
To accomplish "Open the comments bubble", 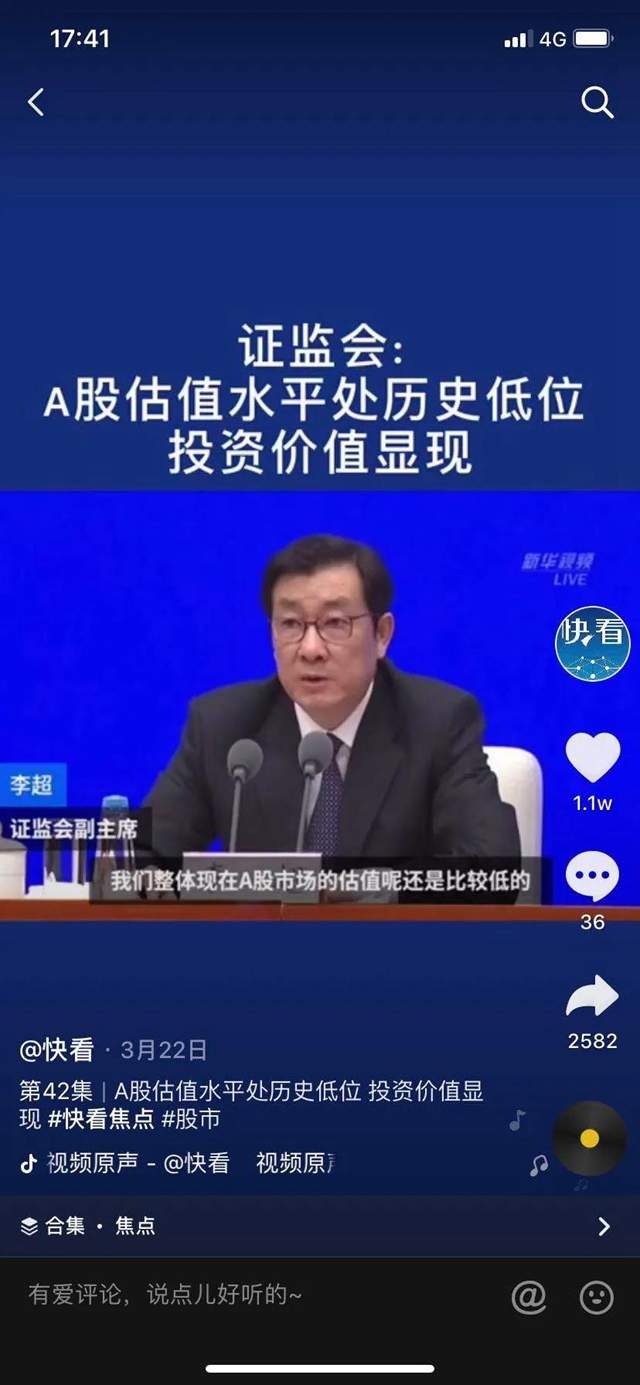I will coord(593,879).
